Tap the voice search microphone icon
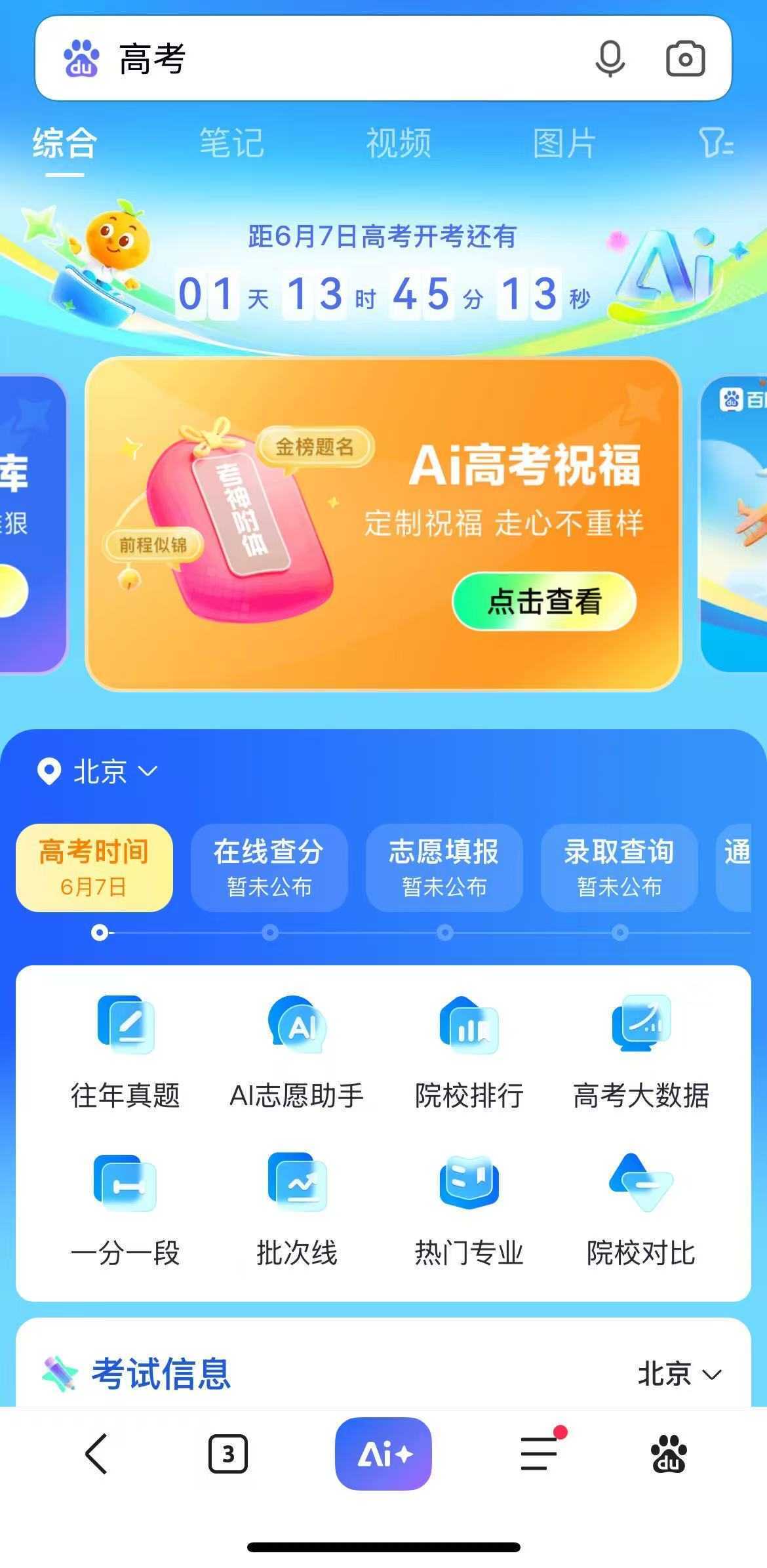Viewport: 767px width, 1568px height. 610,58
